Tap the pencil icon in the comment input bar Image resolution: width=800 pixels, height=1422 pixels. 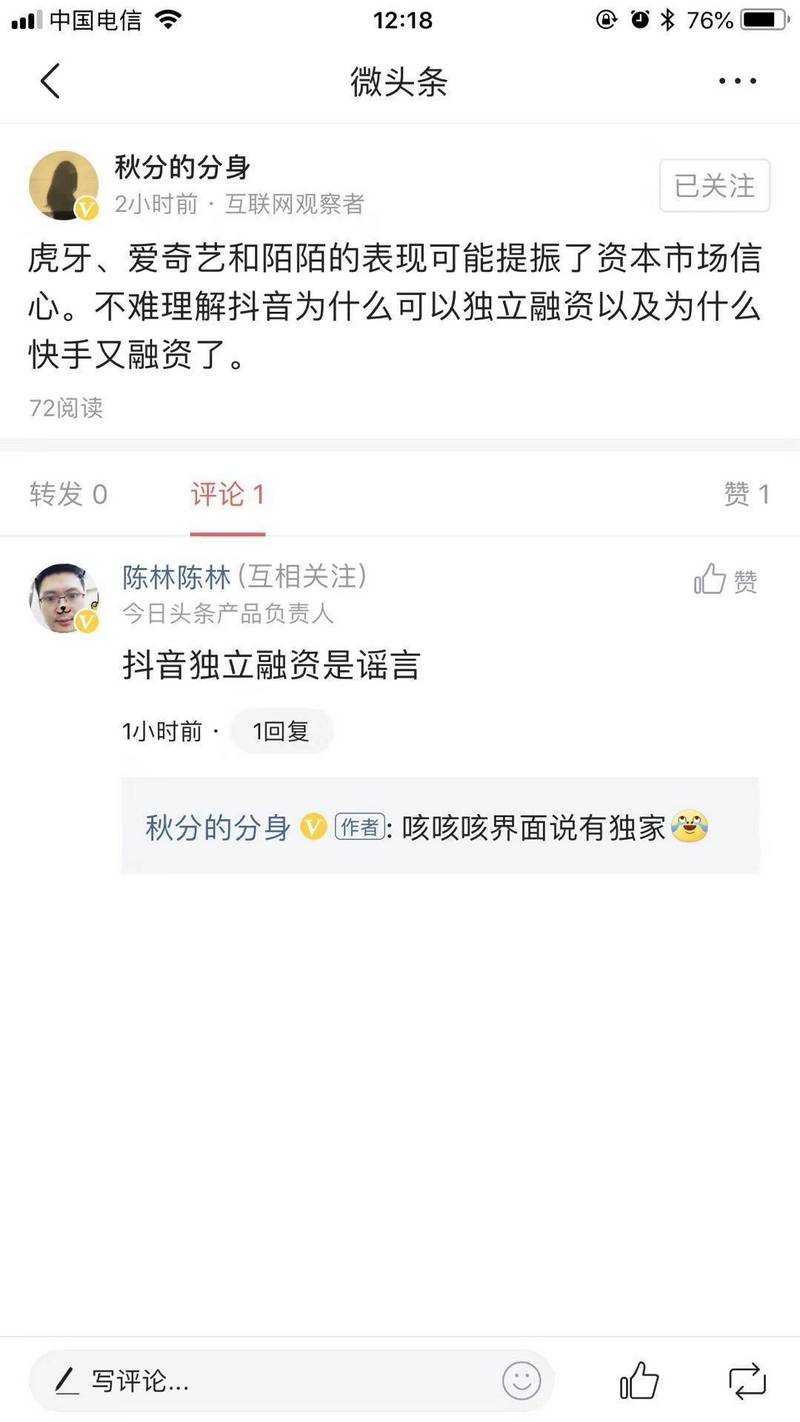(x=68, y=1382)
